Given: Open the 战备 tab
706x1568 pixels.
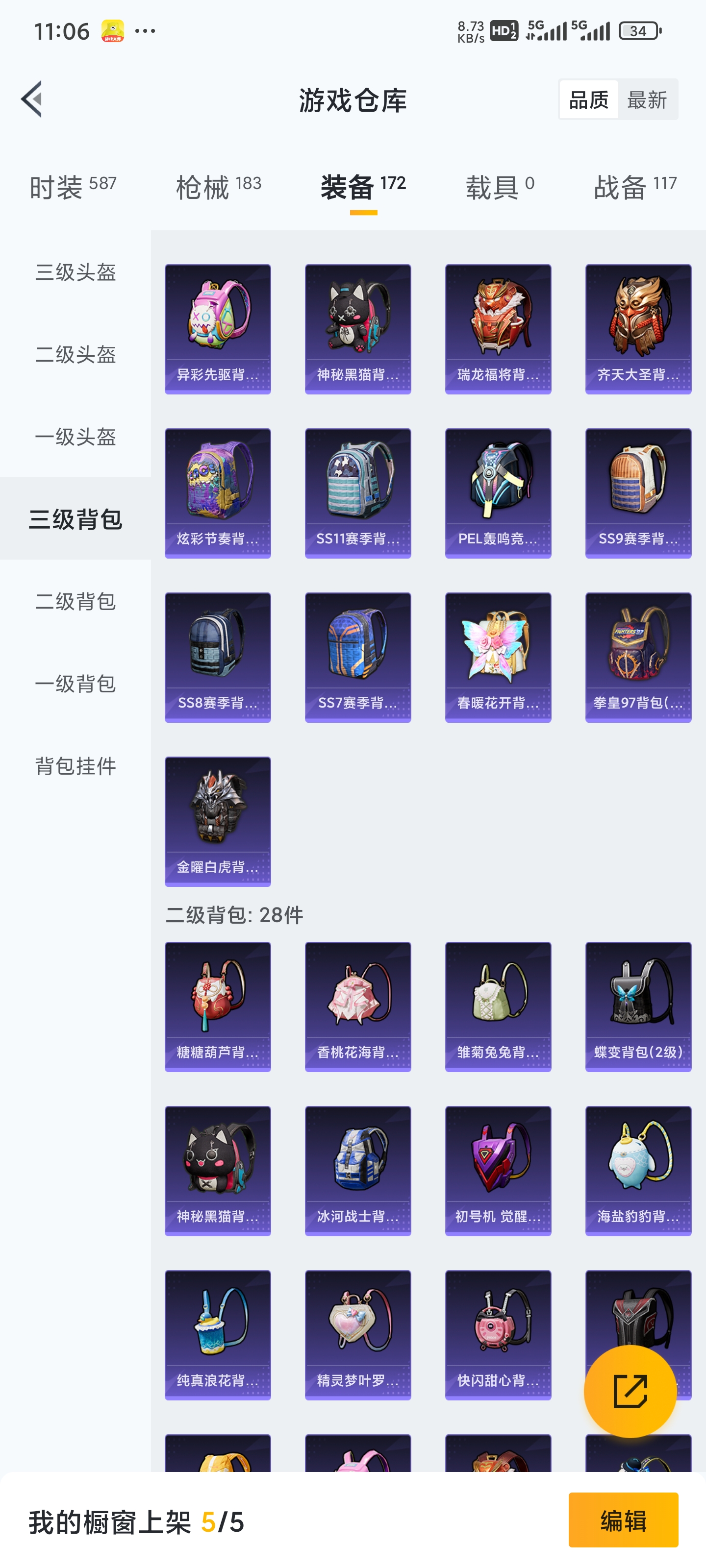Looking at the screenshot, I should (635, 186).
